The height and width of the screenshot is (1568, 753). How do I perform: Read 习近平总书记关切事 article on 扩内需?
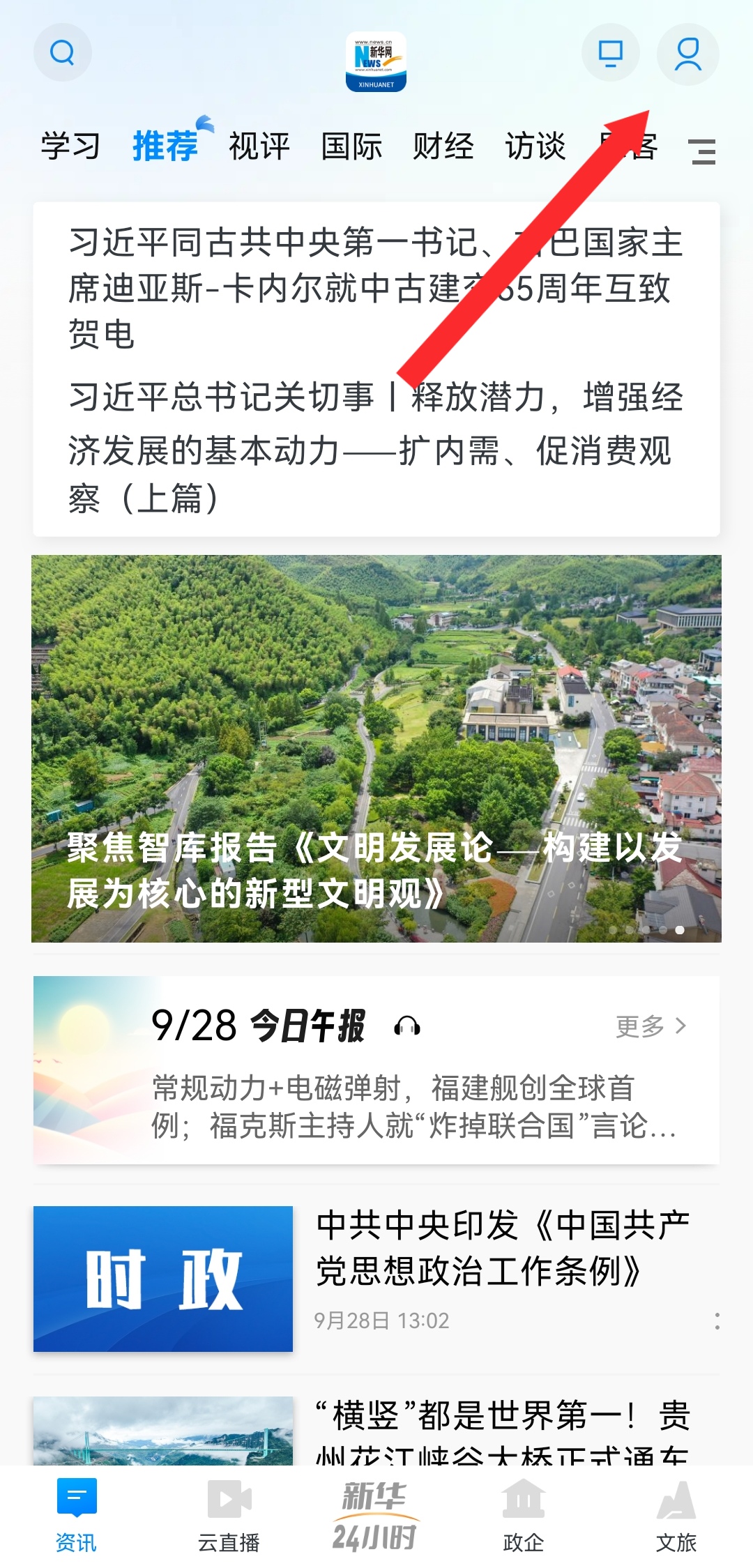(375, 448)
